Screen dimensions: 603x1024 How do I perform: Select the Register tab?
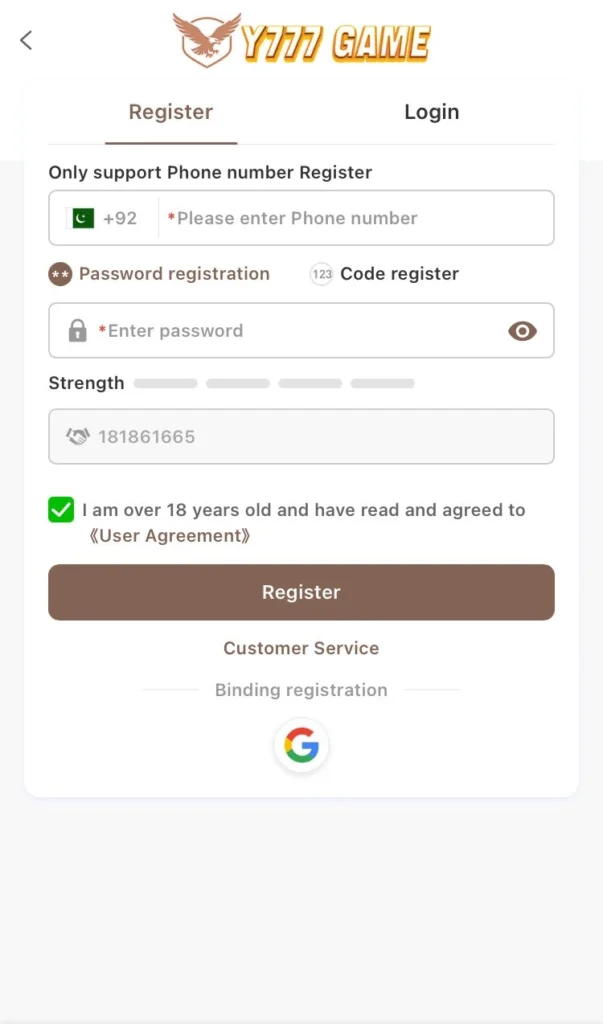point(171,112)
